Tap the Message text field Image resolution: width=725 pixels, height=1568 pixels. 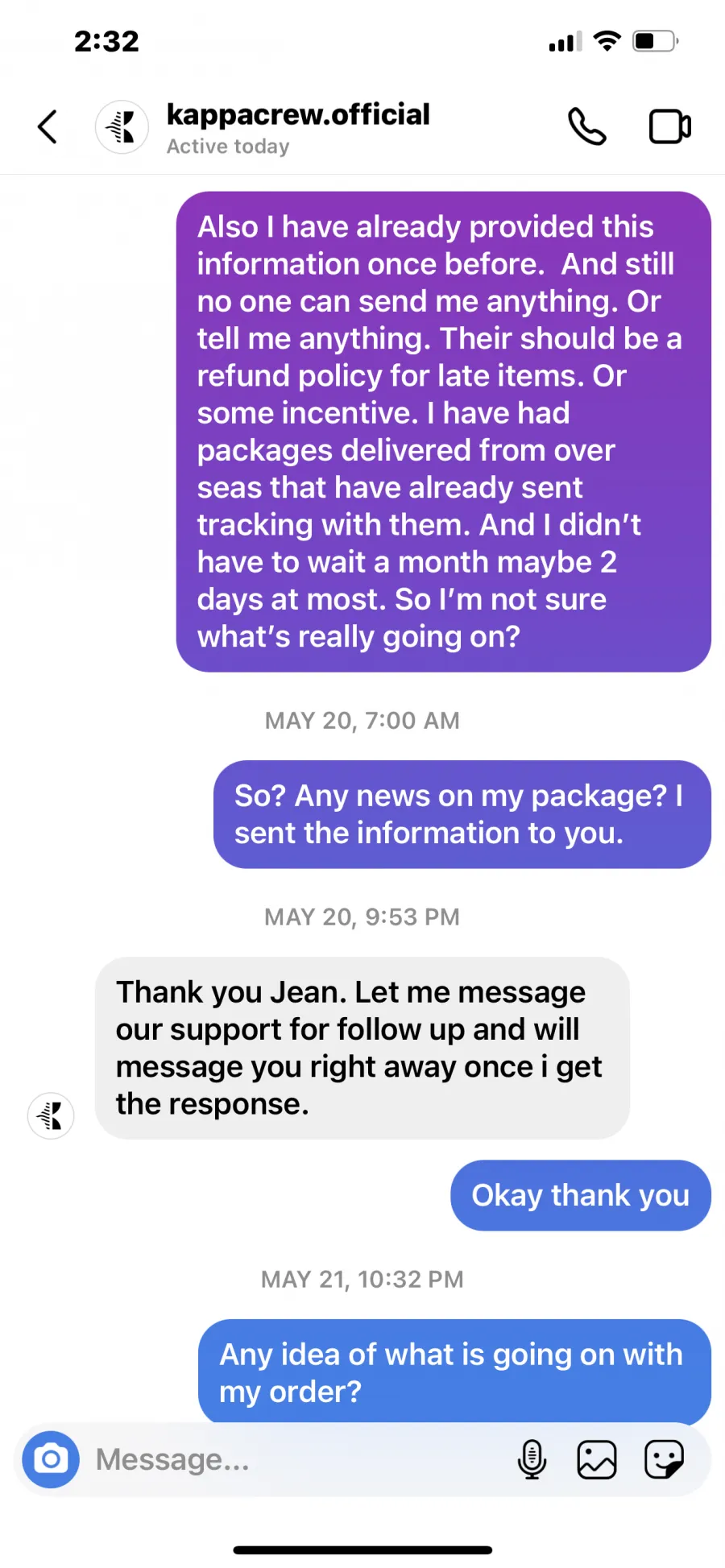298,1459
